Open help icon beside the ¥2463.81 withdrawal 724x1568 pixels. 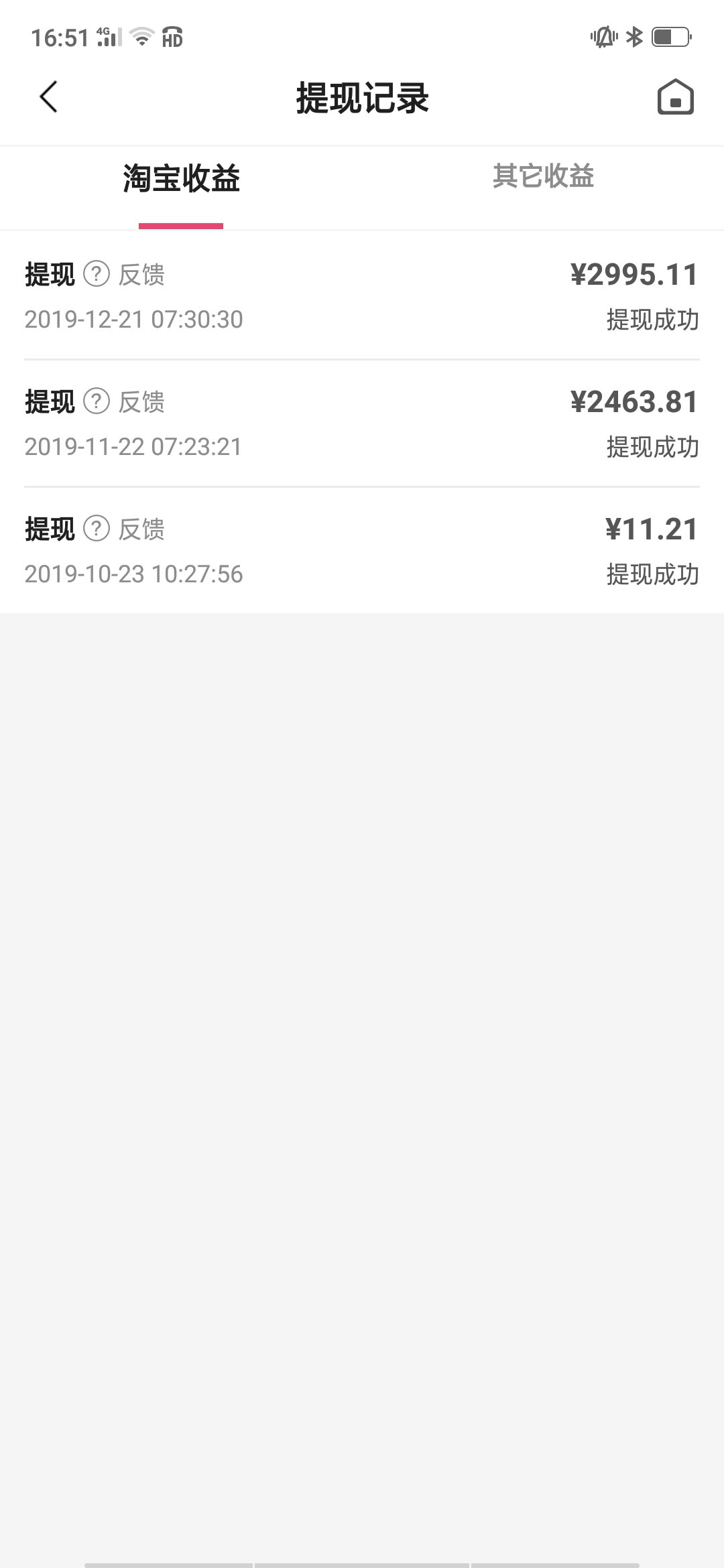coord(97,402)
